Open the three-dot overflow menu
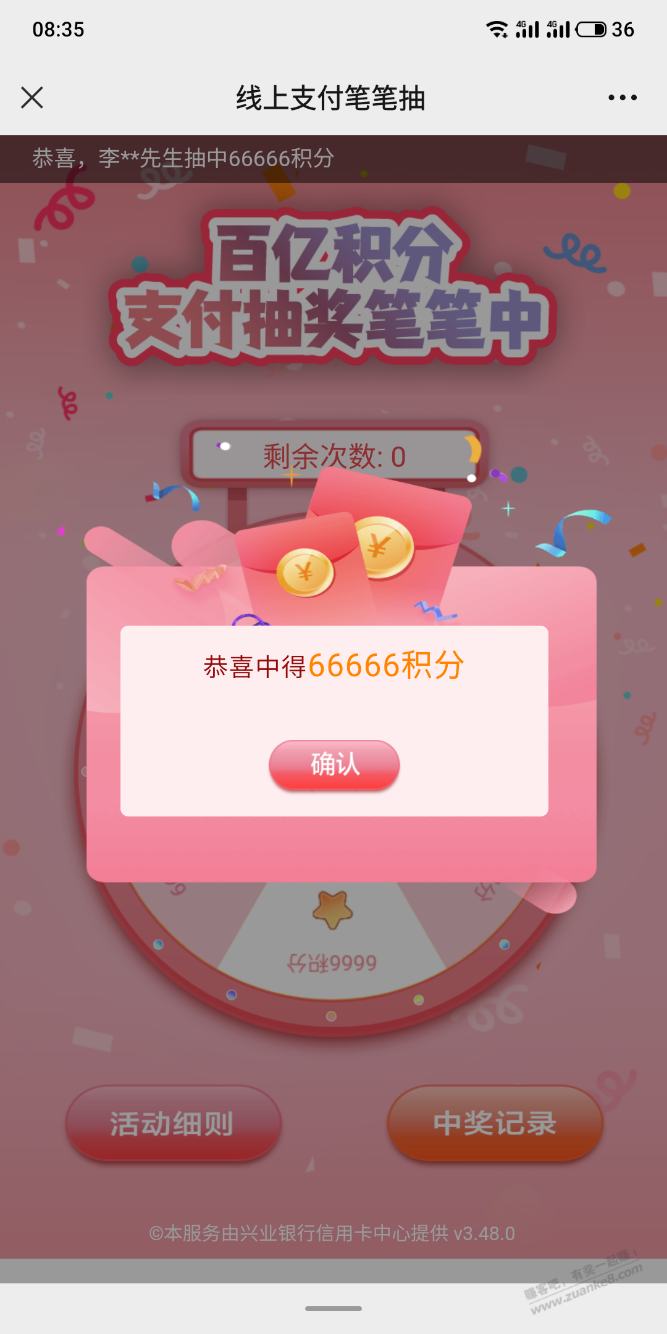 [x=622, y=97]
